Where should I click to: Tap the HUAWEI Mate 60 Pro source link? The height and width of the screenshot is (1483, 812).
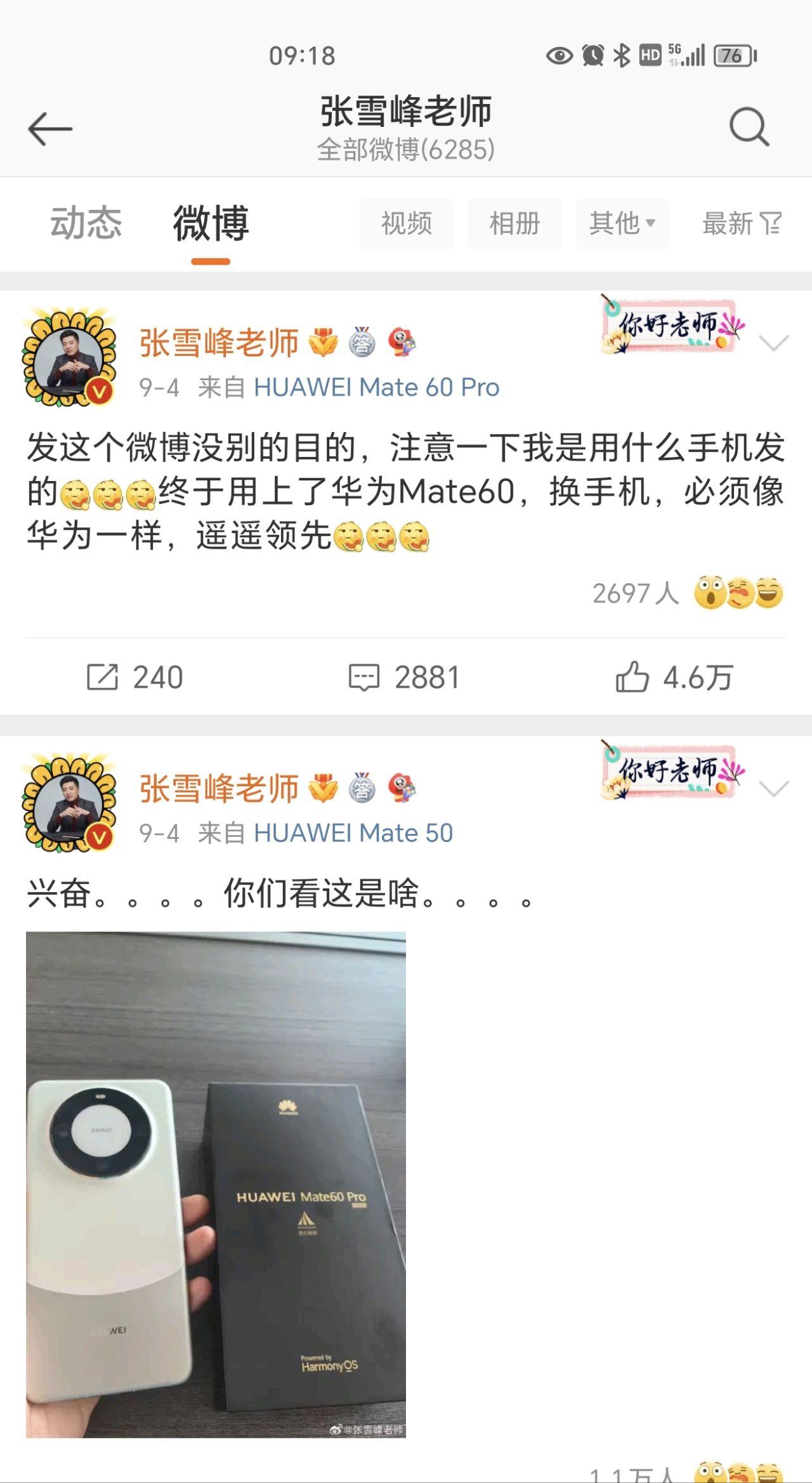[376, 388]
